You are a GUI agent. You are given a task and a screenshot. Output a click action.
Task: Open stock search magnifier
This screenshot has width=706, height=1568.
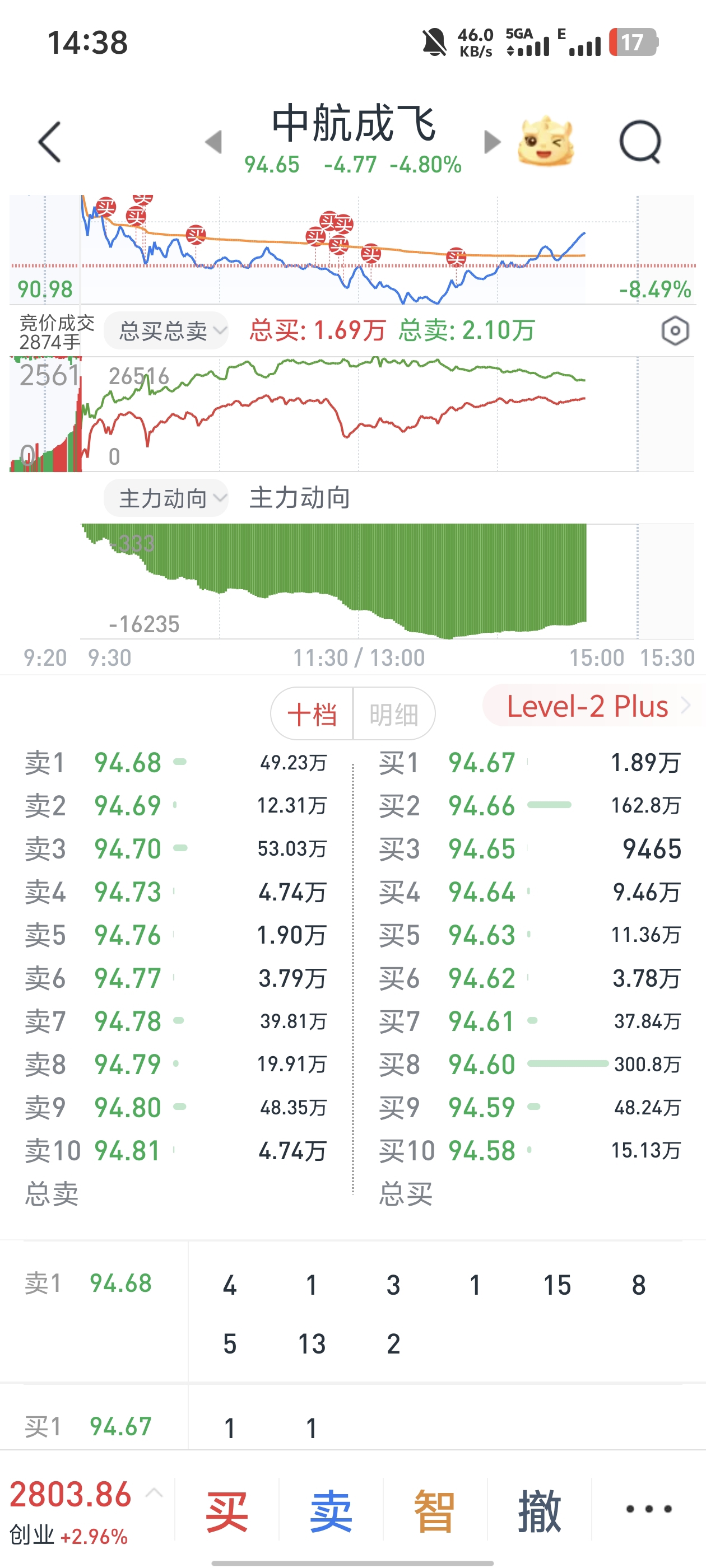(x=640, y=142)
